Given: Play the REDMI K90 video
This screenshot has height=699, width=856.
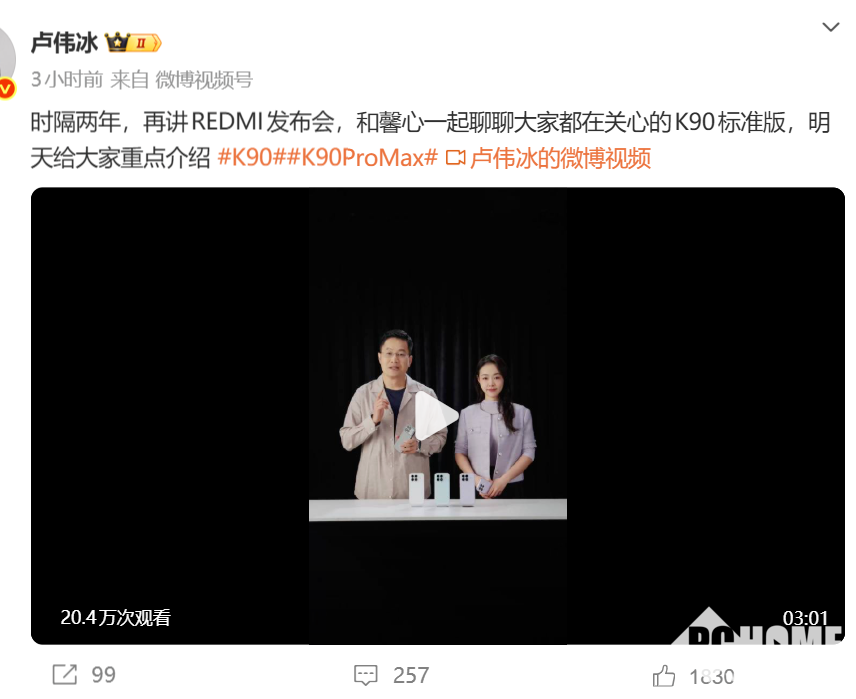Looking at the screenshot, I should 437,416.
